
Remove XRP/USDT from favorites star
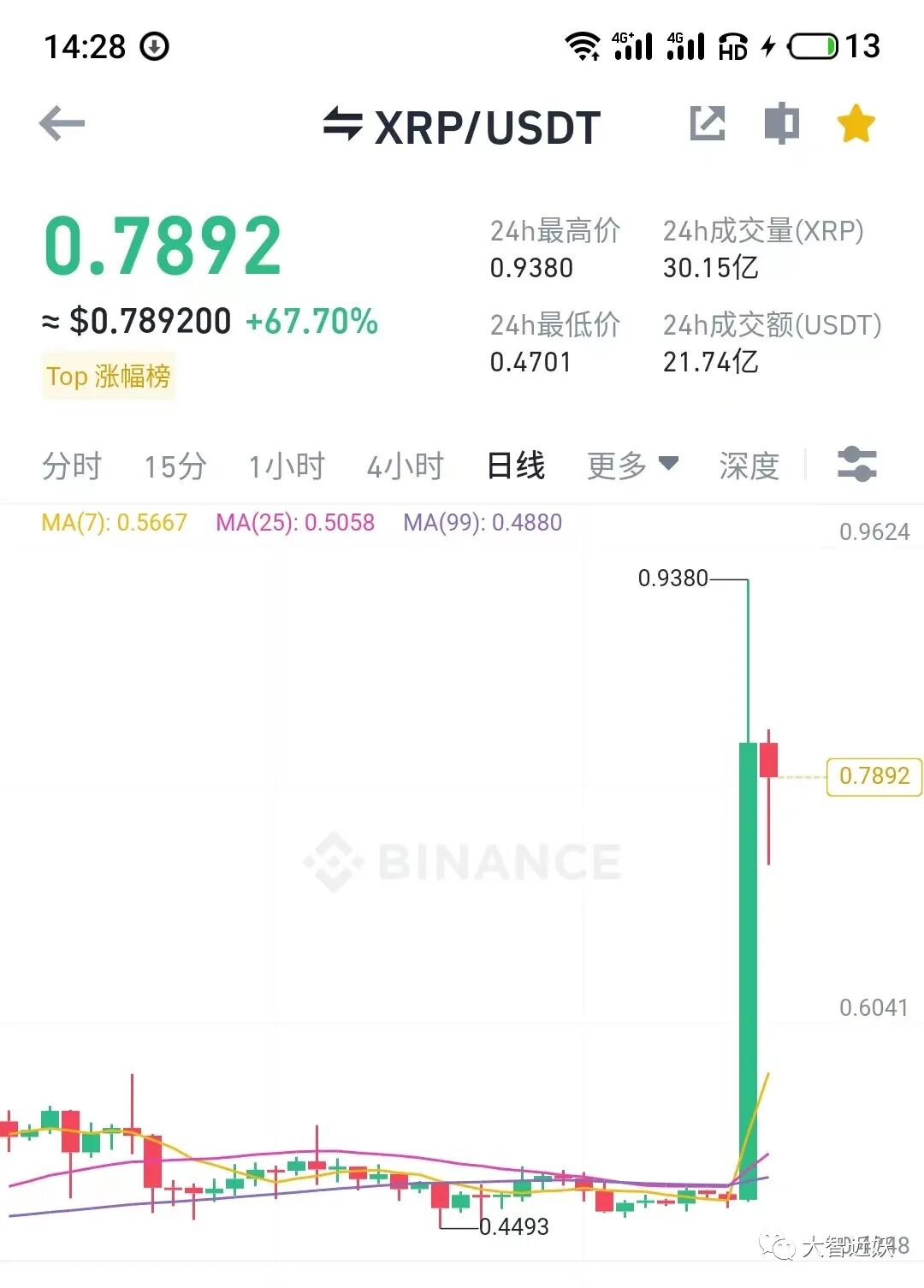[x=856, y=124]
